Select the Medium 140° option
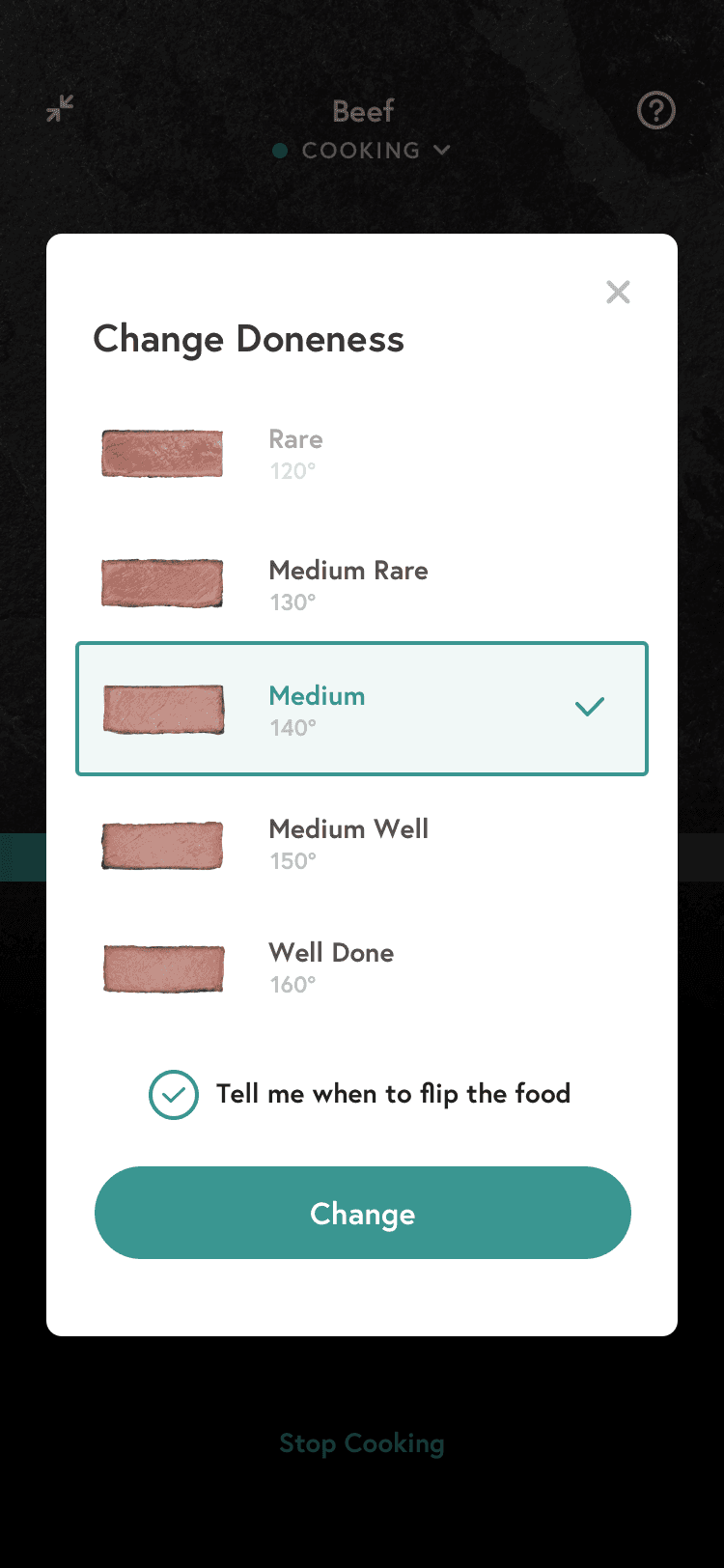Screen dimensions: 724x1568 pos(361,710)
